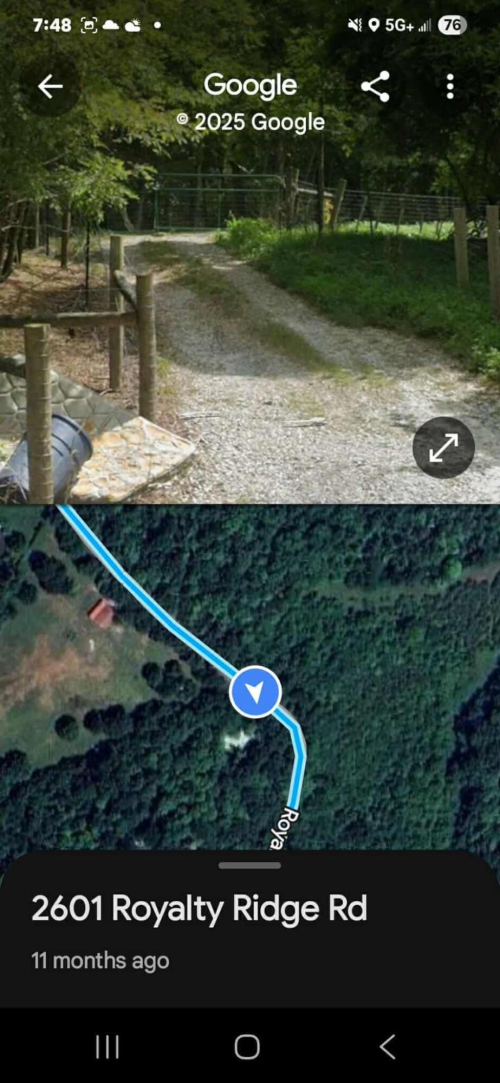500x1083 pixels.
Task: Tap the blue position marker on the map
Action: click(x=256, y=691)
